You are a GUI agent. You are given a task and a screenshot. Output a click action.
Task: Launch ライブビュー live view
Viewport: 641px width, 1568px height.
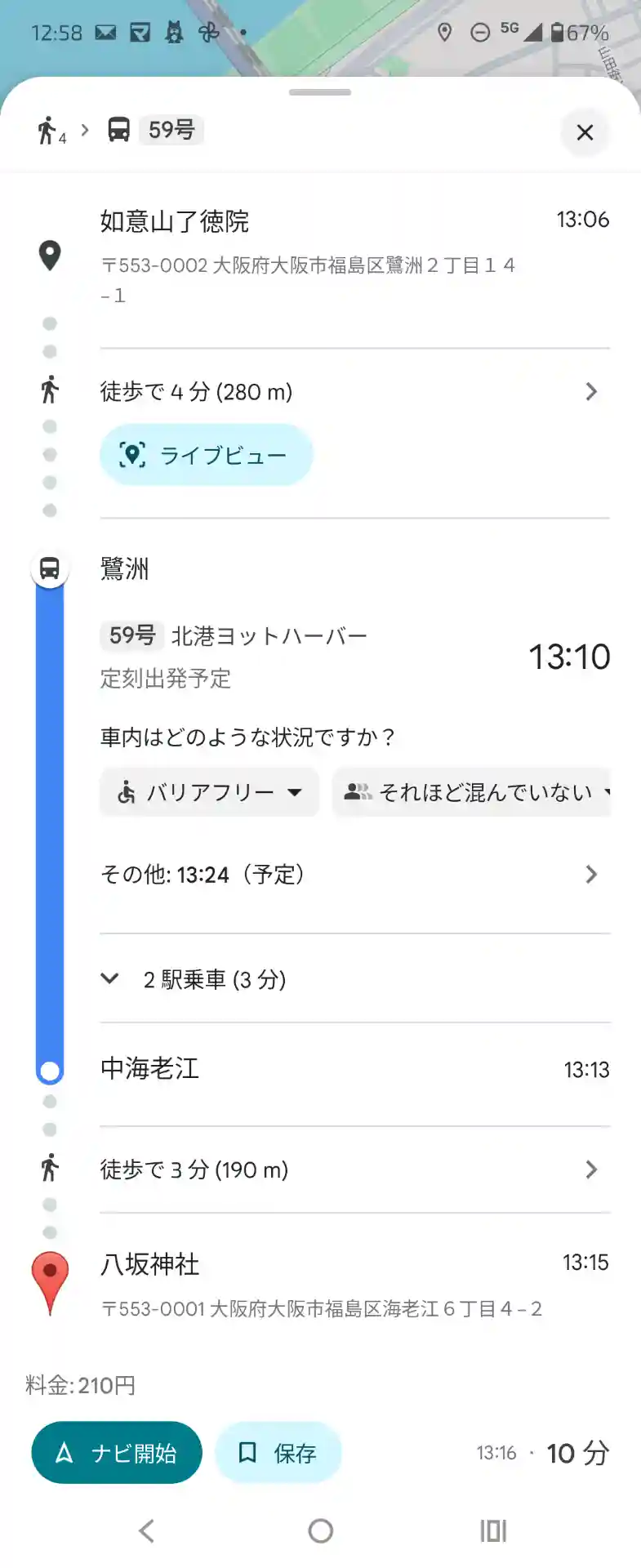pos(206,455)
